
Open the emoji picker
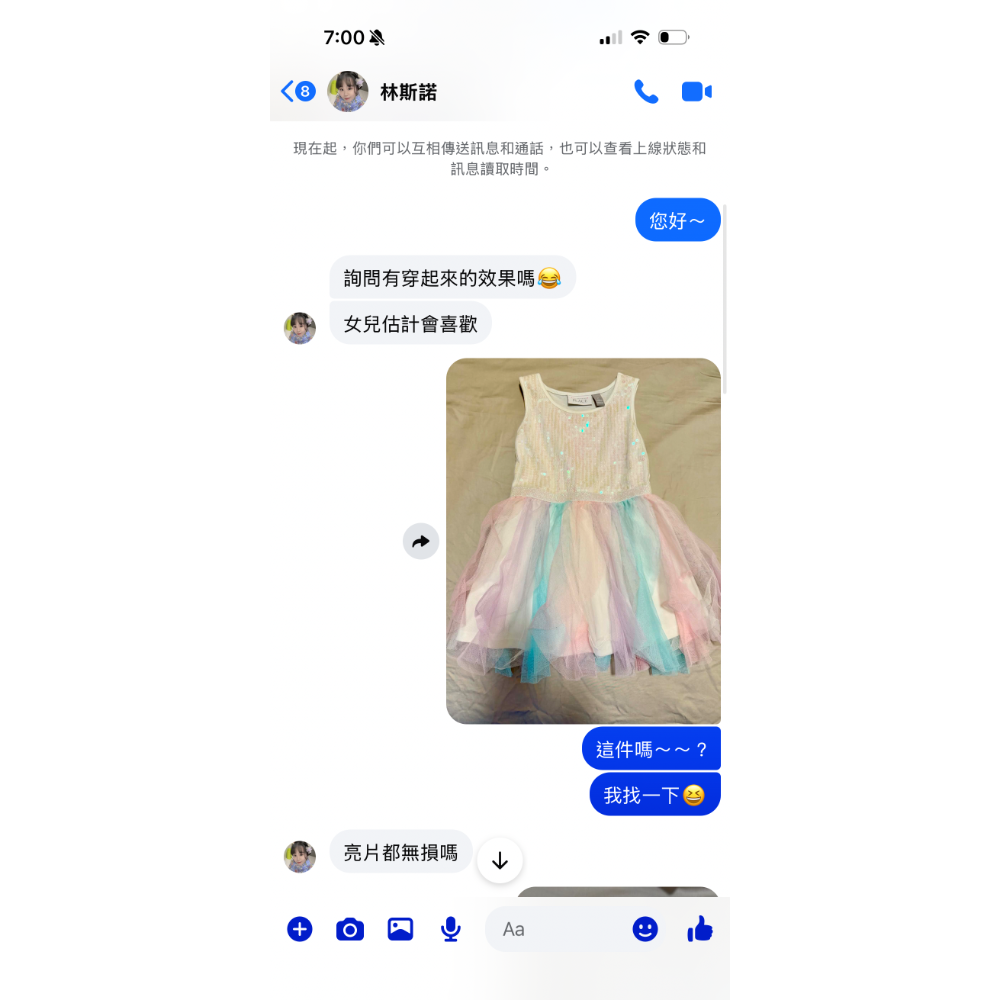tap(645, 929)
